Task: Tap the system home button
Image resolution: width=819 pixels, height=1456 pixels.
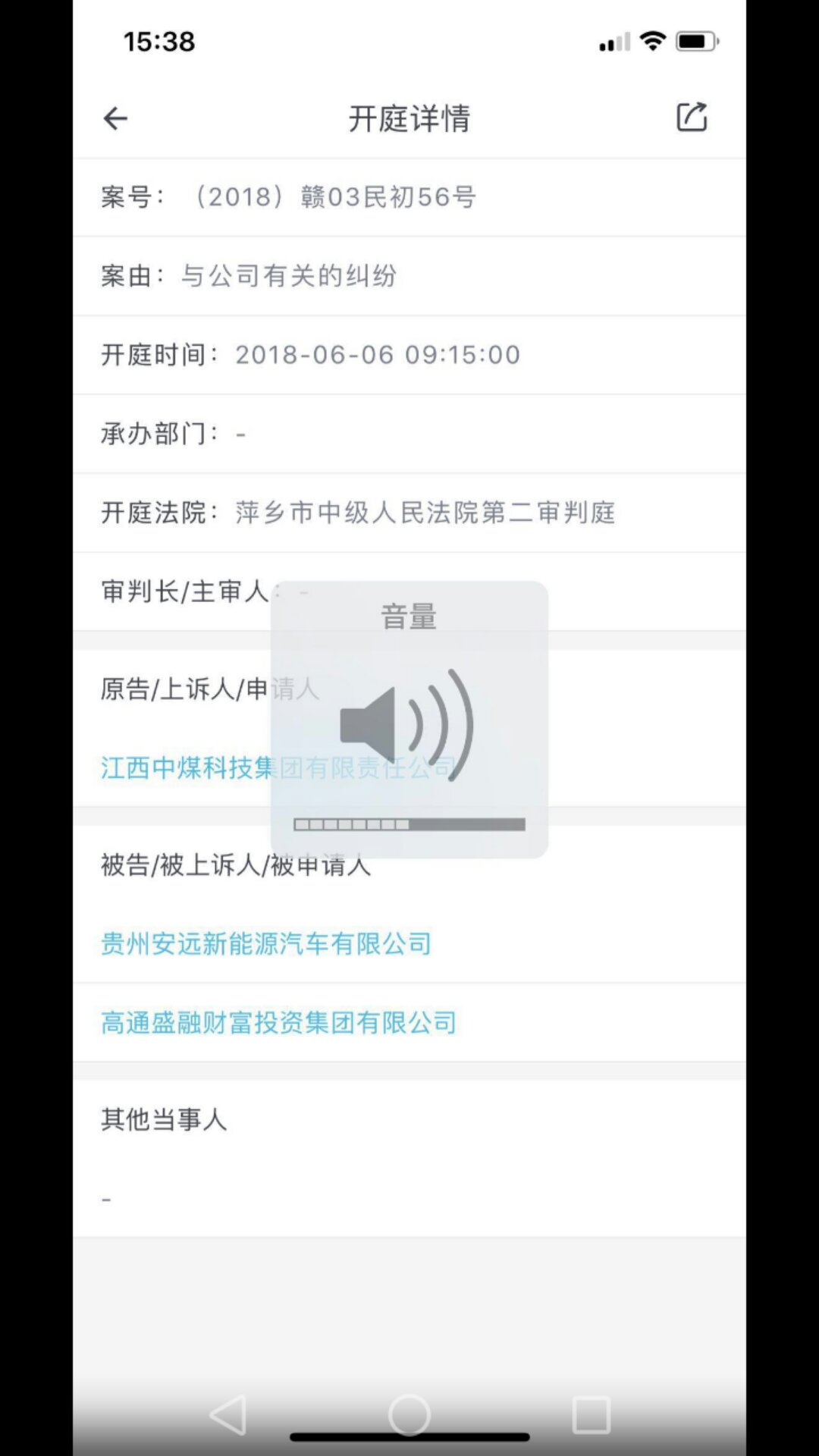Action: pyautogui.click(x=409, y=1415)
